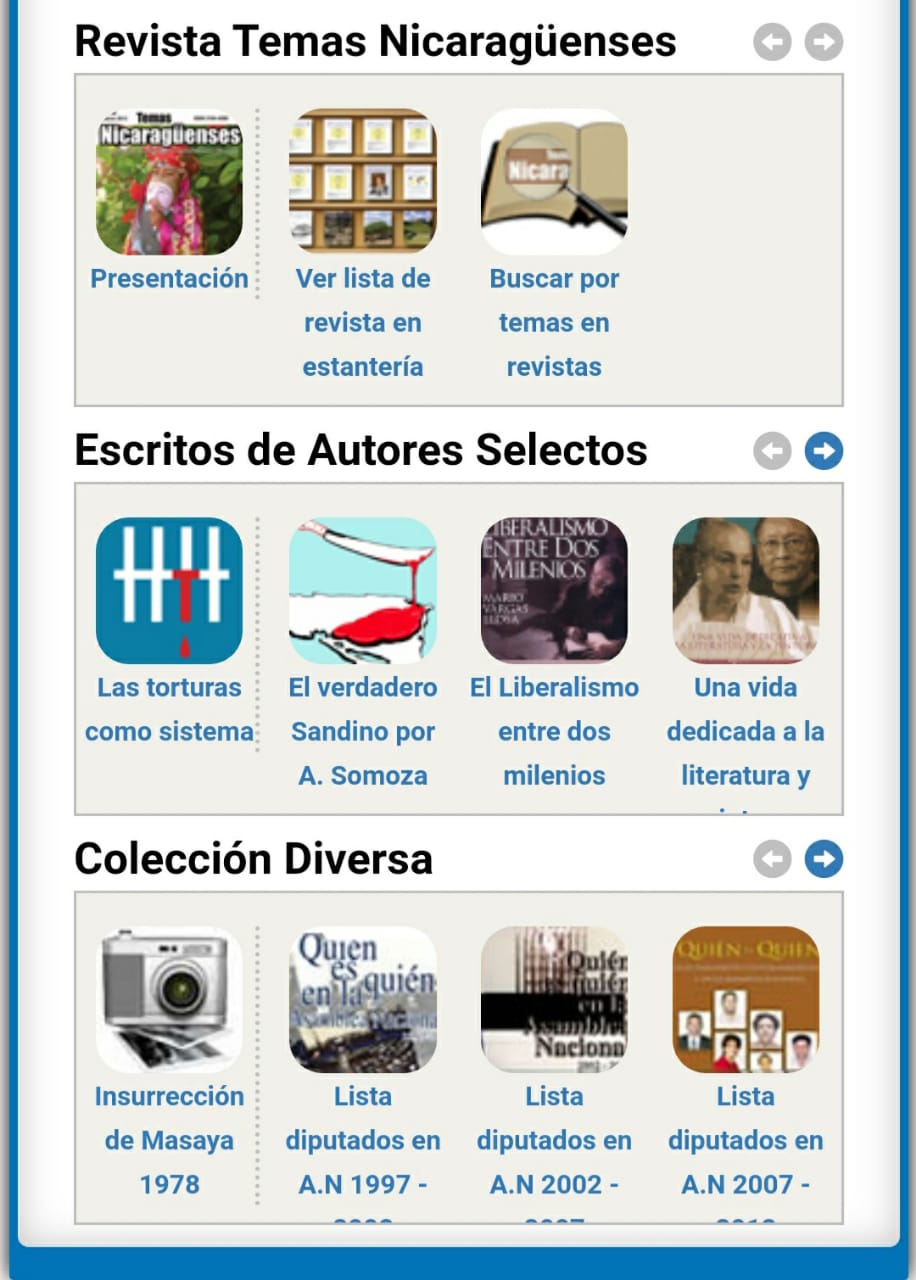Tap next arrow in Escritos de Autores Selectos

pyautogui.click(x=824, y=452)
